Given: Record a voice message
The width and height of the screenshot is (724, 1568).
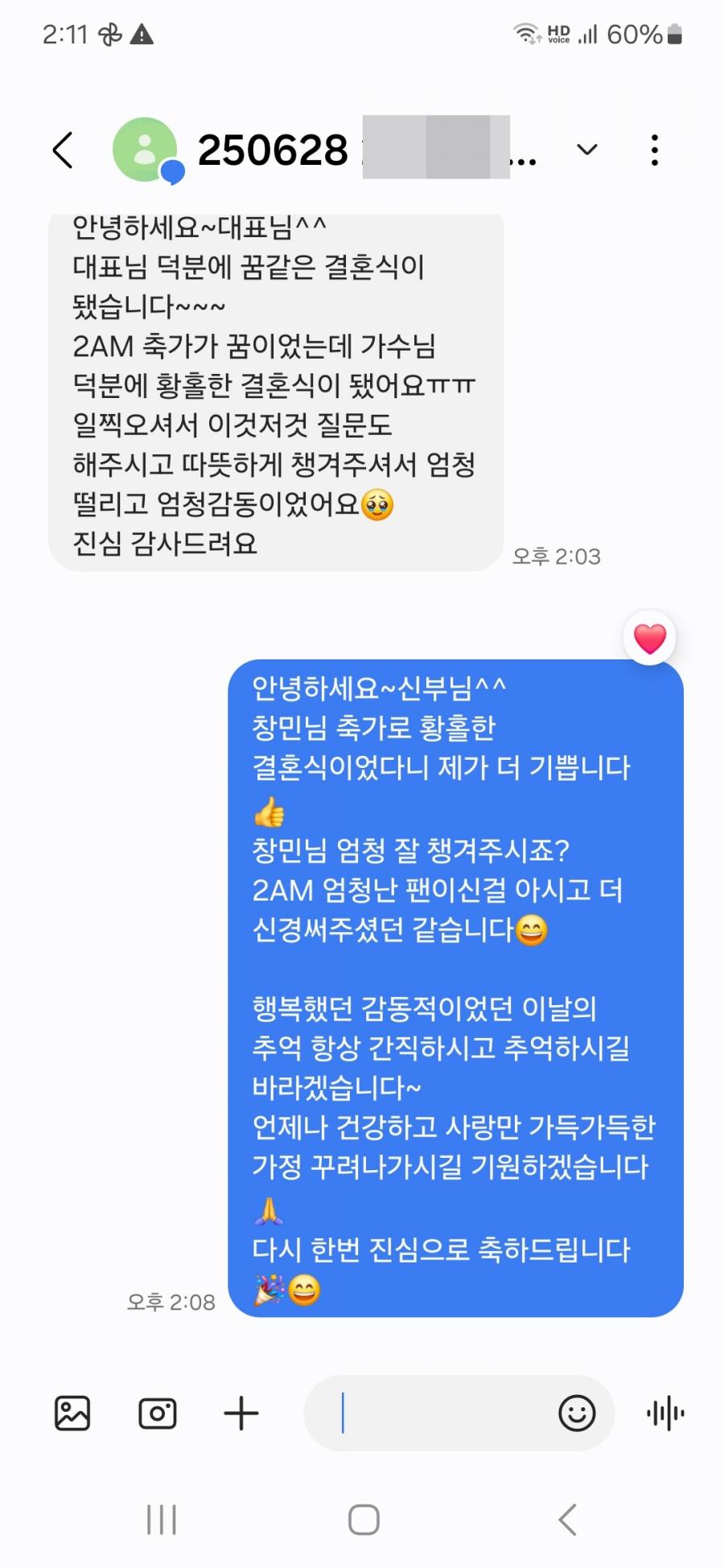Looking at the screenshot, I should coord(665,1414).
